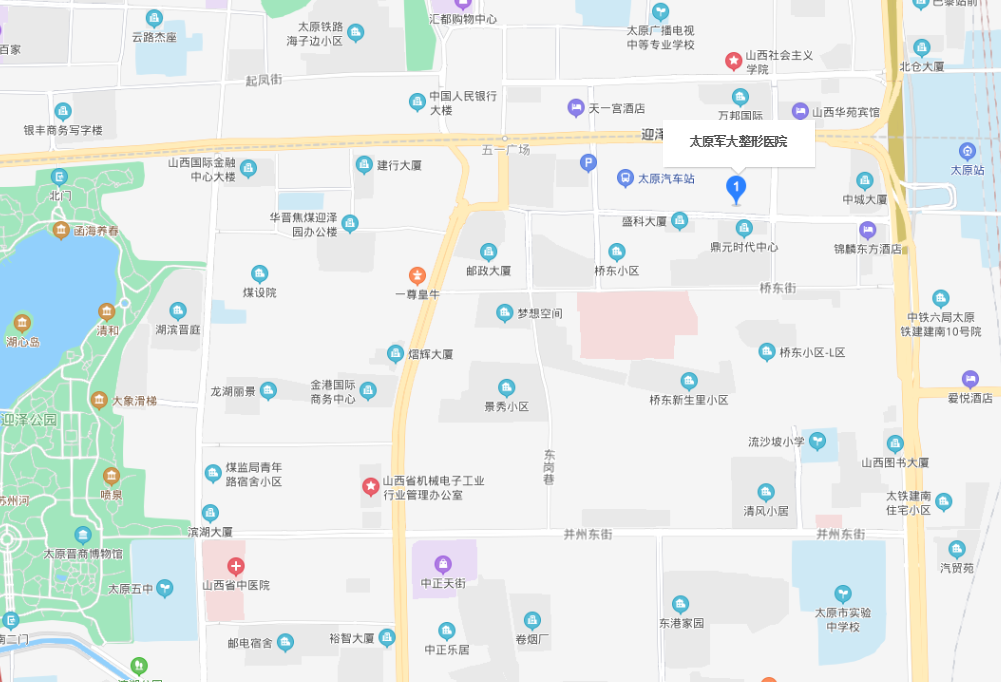
Task: Select the 太原站 railway station POI
Action: pos(967,151)
